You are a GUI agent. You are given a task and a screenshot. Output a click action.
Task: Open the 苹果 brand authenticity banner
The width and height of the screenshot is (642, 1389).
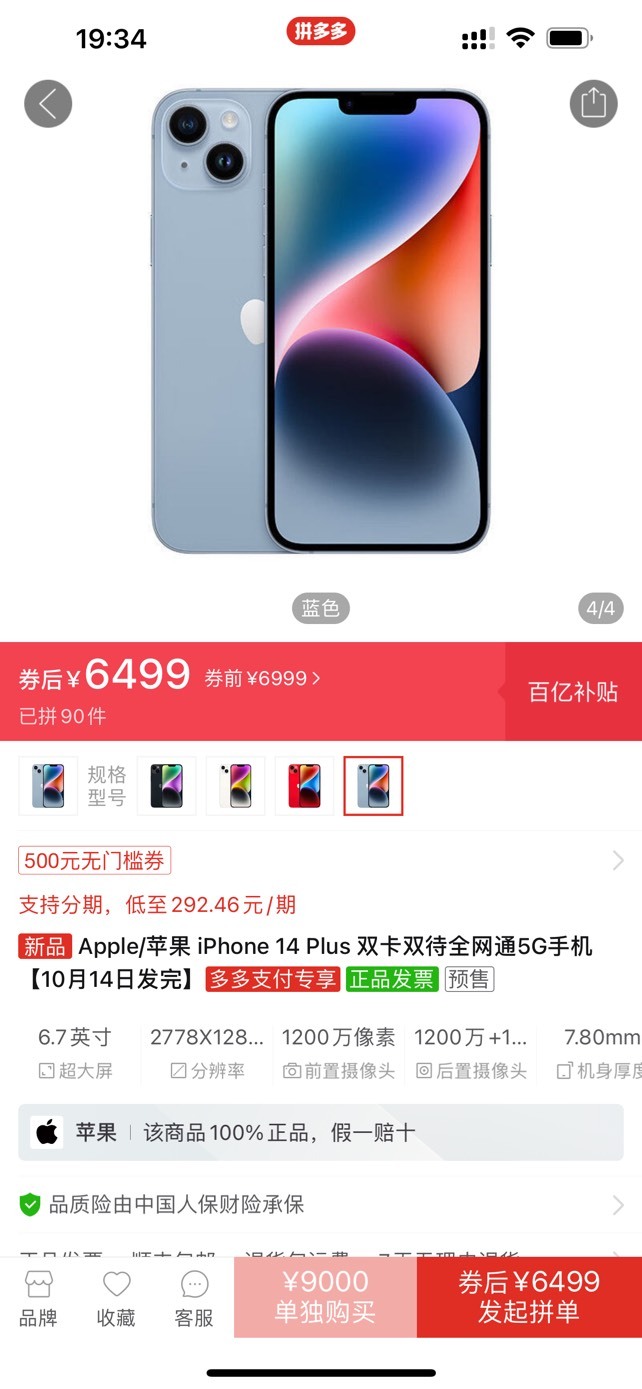tap(321, 1132)
